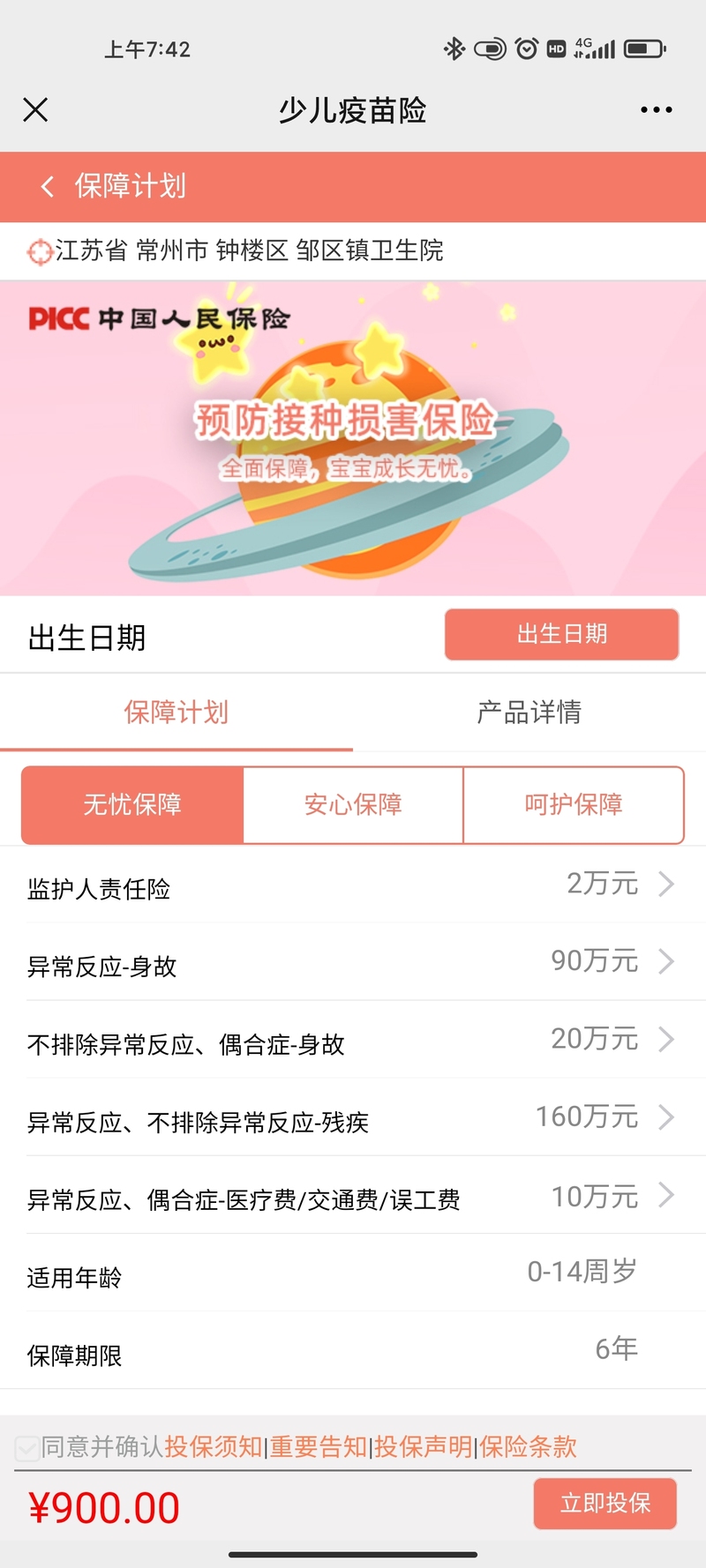This screenshot has height=1568, width=706.
Task: View the 保险条款 link
Action: 528,1446
